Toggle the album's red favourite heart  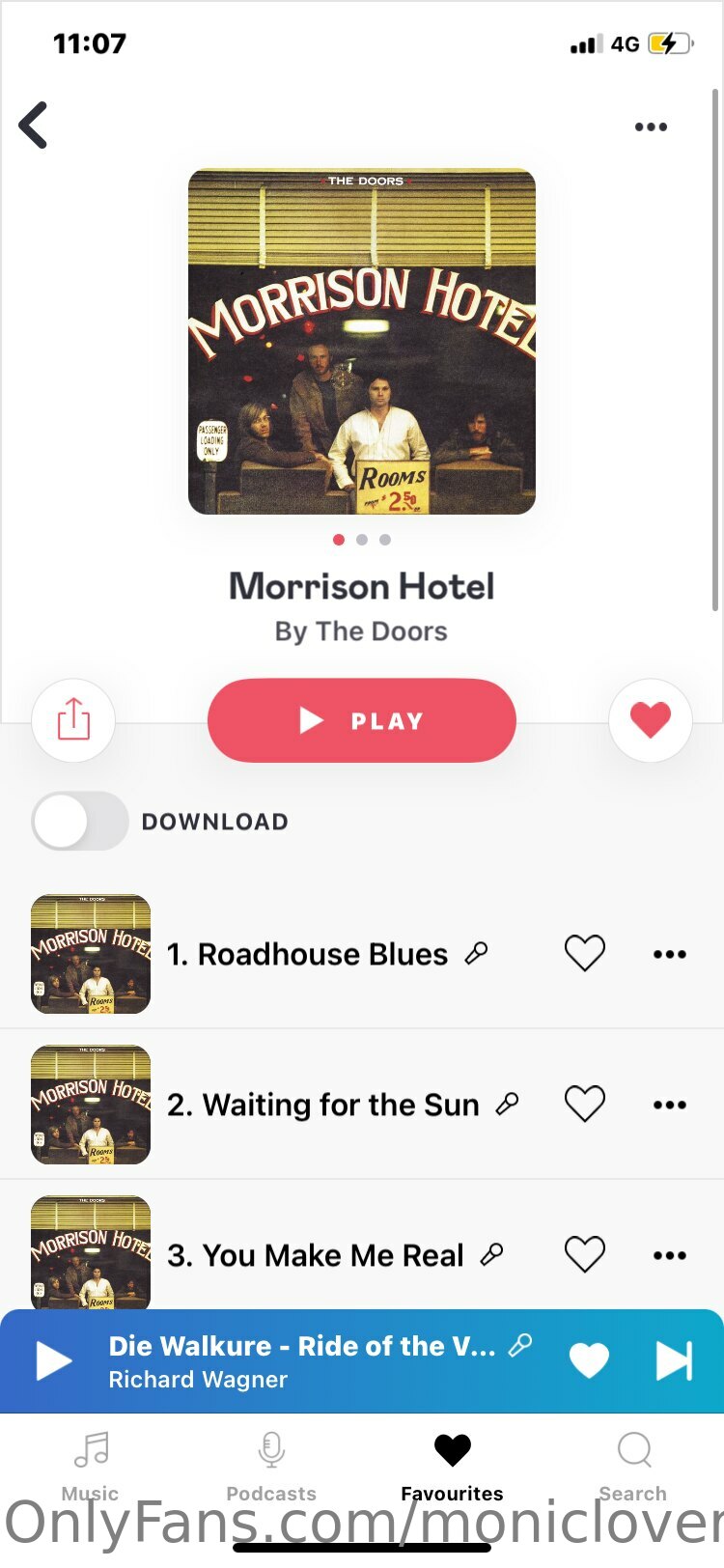click(651, 720)
